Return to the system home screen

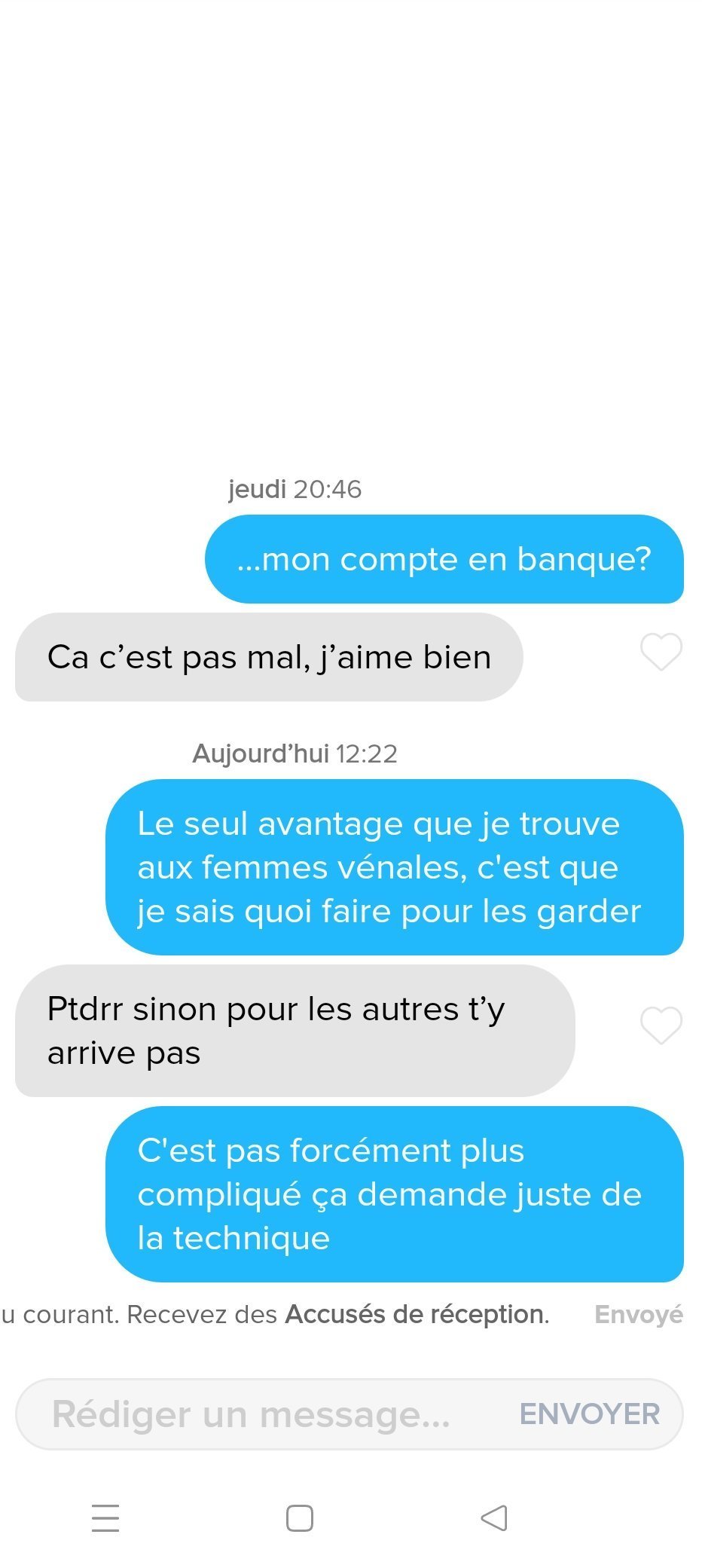[x=300, y=1518]
